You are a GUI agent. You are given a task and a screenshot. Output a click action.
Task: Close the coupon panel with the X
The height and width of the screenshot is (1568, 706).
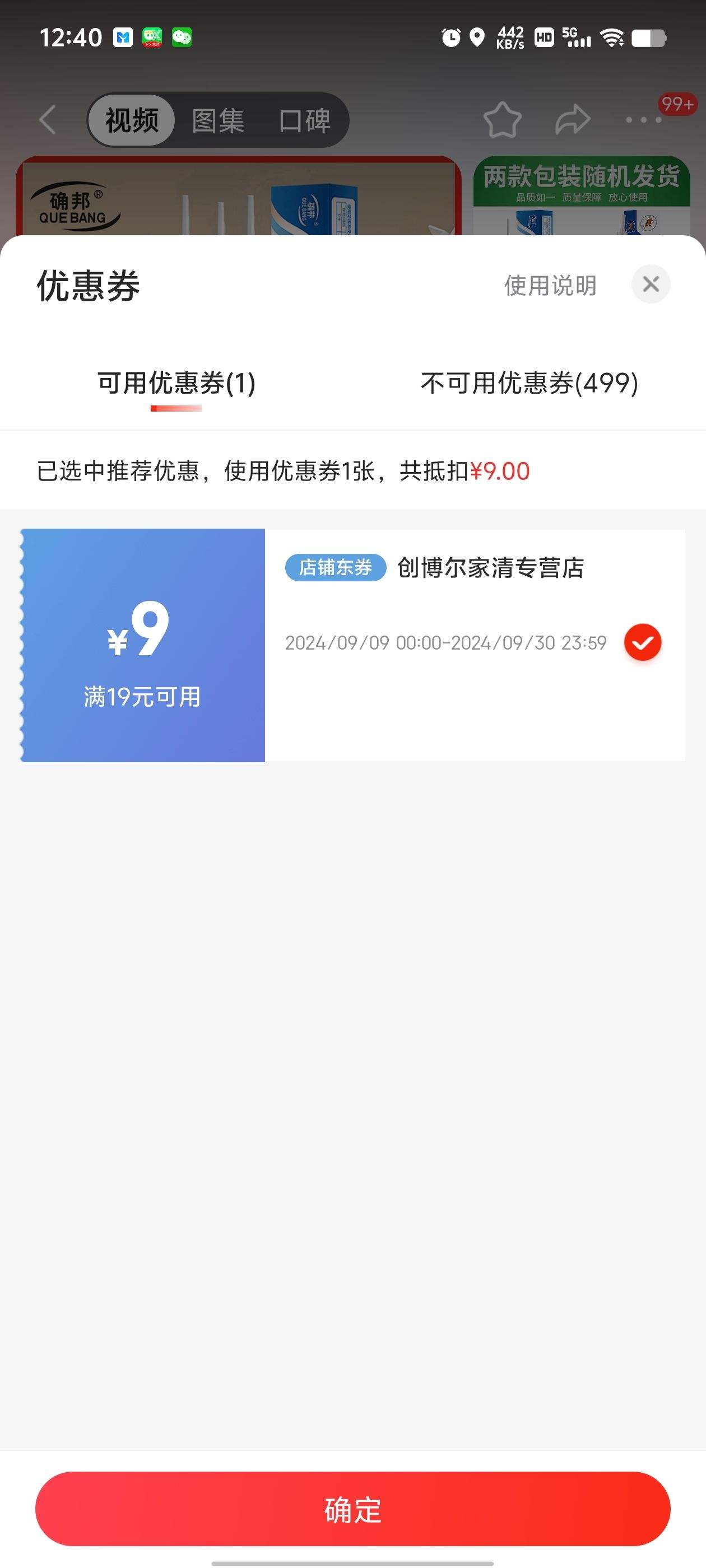click(651, 284)
